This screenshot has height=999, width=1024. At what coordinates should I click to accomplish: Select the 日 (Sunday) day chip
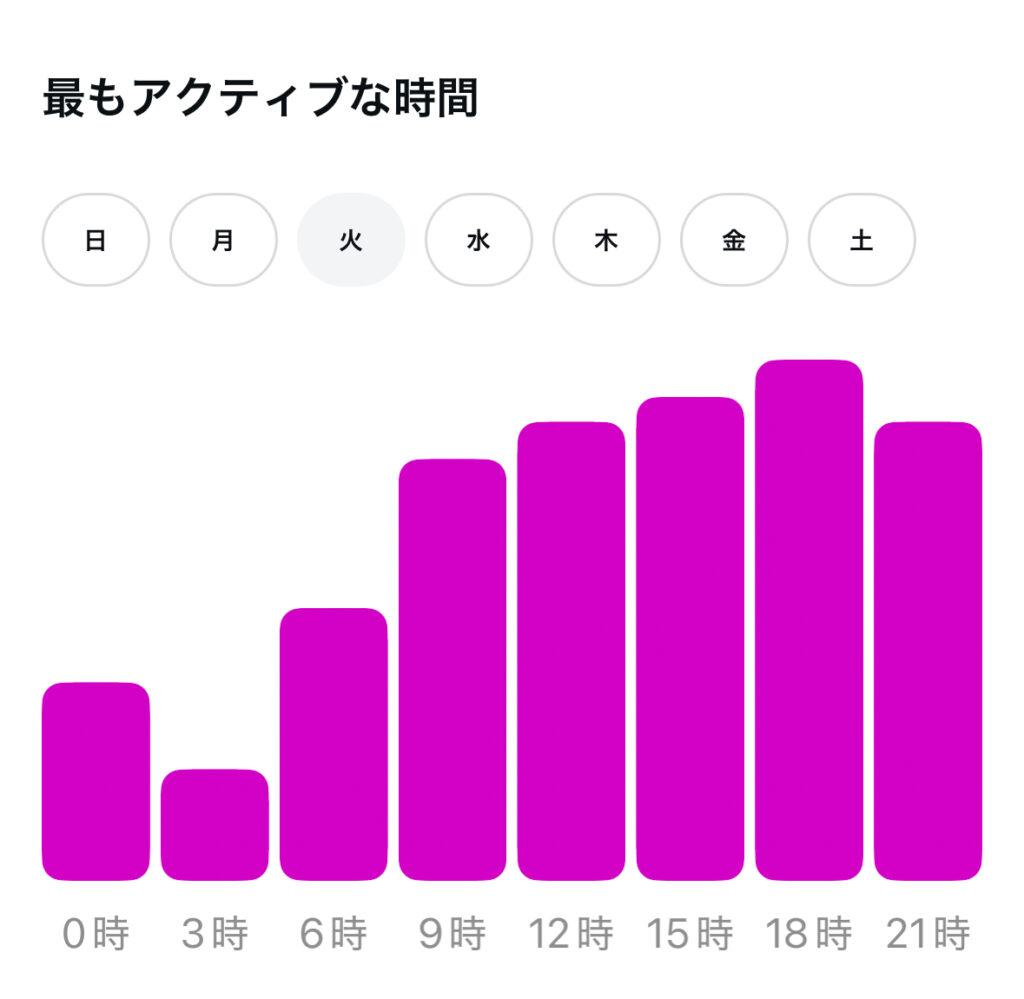click(96, 240)
